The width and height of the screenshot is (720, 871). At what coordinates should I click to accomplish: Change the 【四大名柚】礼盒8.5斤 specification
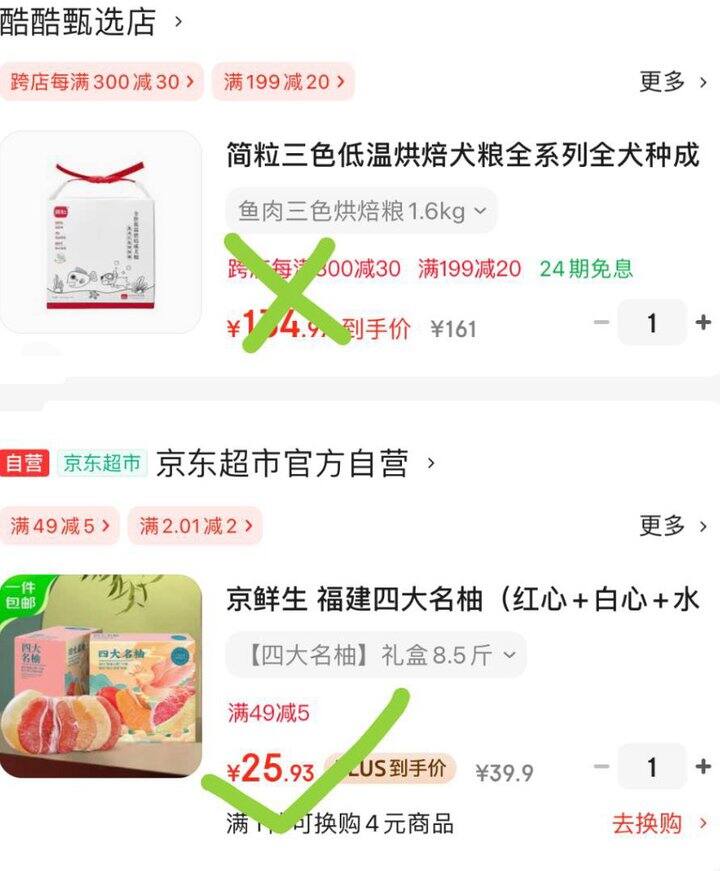[375, 655]
